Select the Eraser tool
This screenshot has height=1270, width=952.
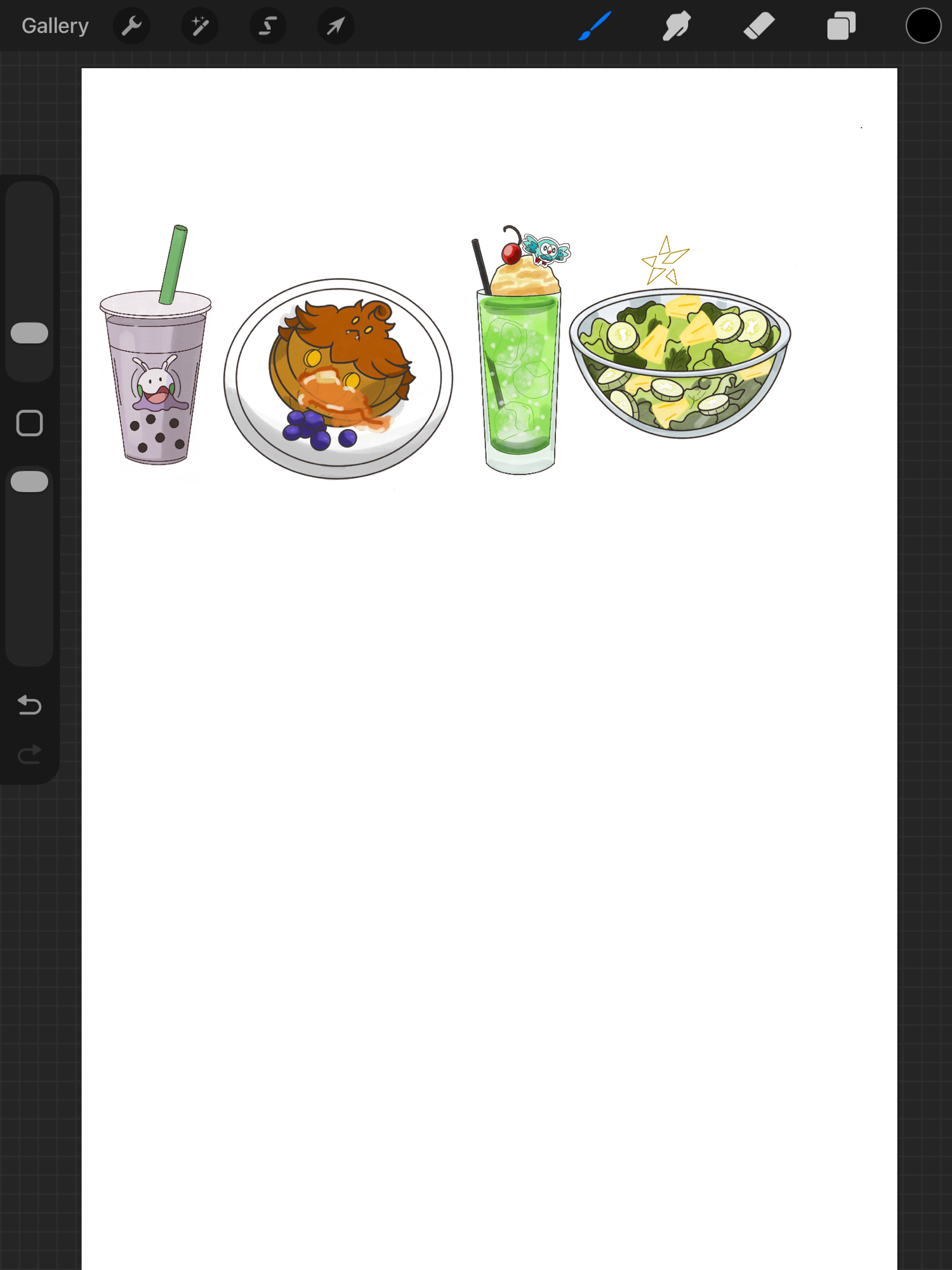759,26
